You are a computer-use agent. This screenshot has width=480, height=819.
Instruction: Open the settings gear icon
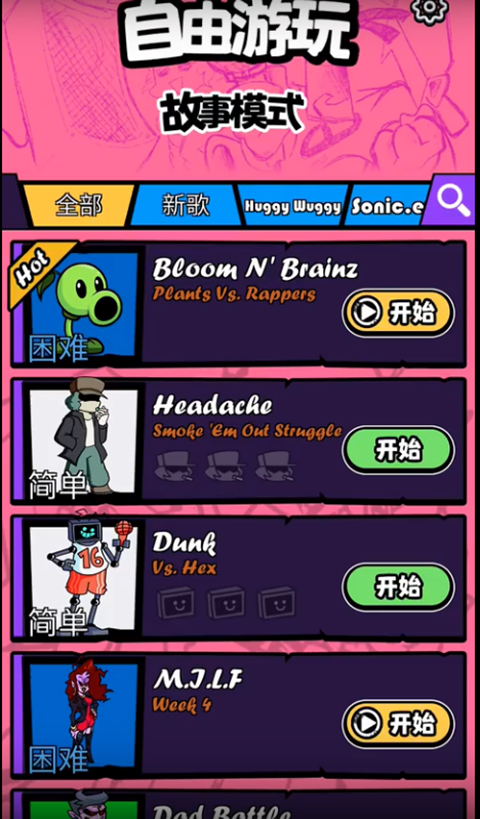point(430,9)
